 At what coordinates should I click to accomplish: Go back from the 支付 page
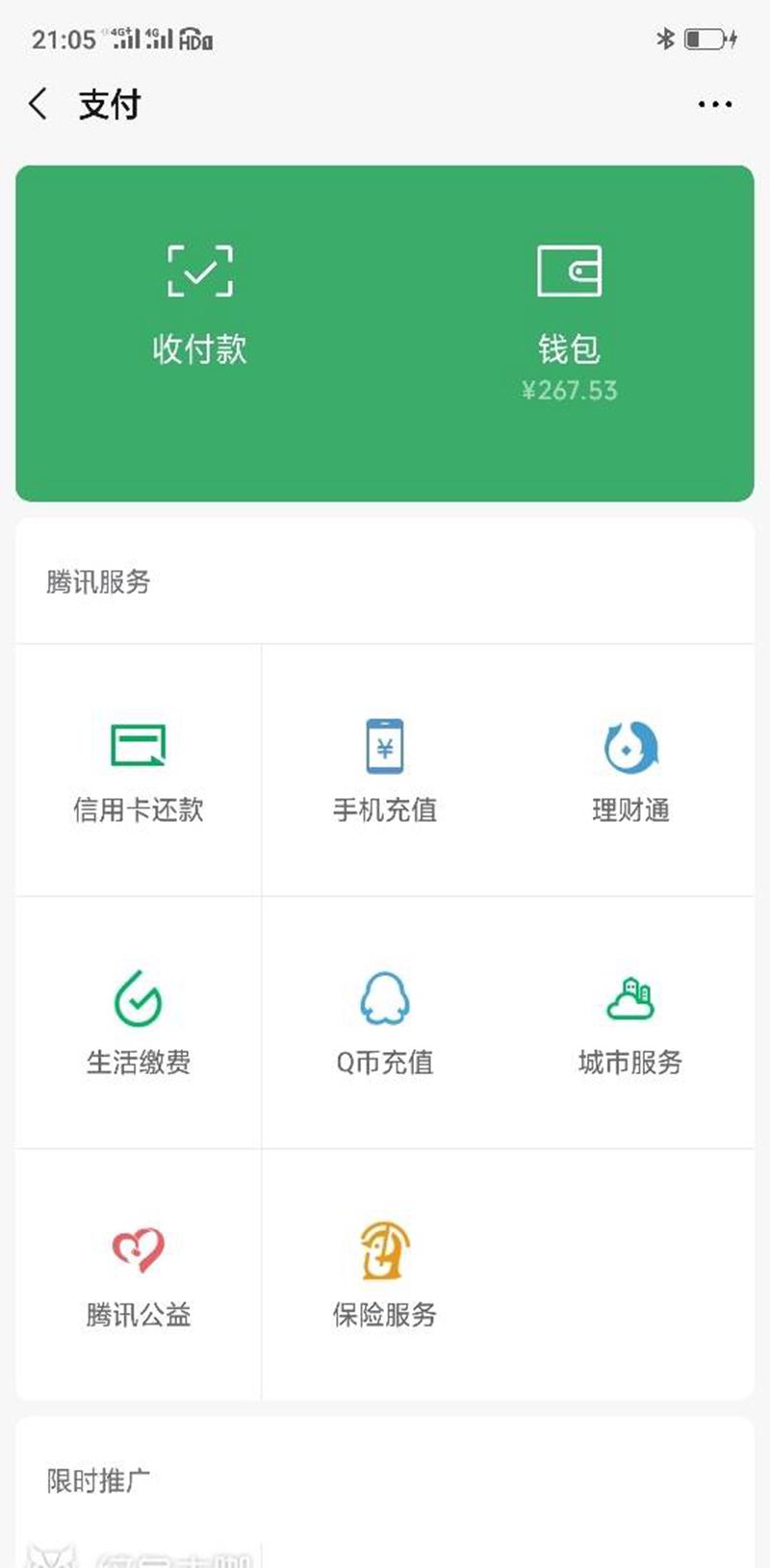pos(38,104)
